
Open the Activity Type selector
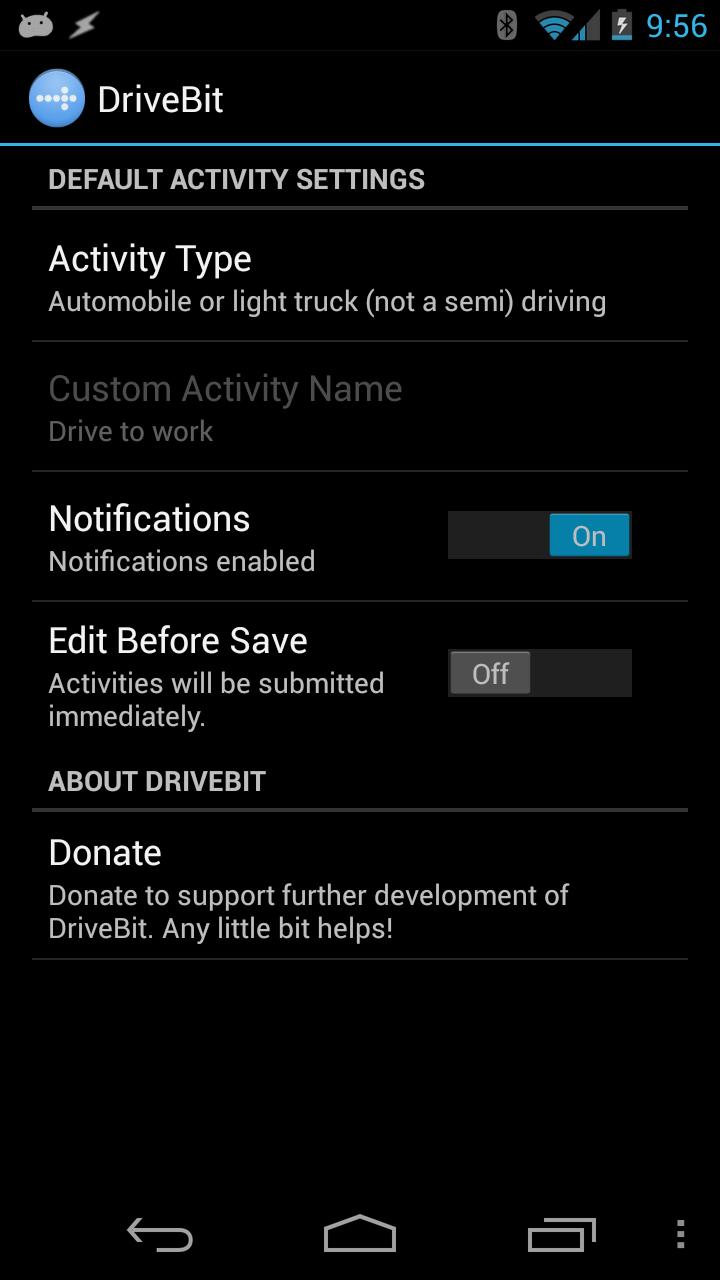[x=360, y=275]
